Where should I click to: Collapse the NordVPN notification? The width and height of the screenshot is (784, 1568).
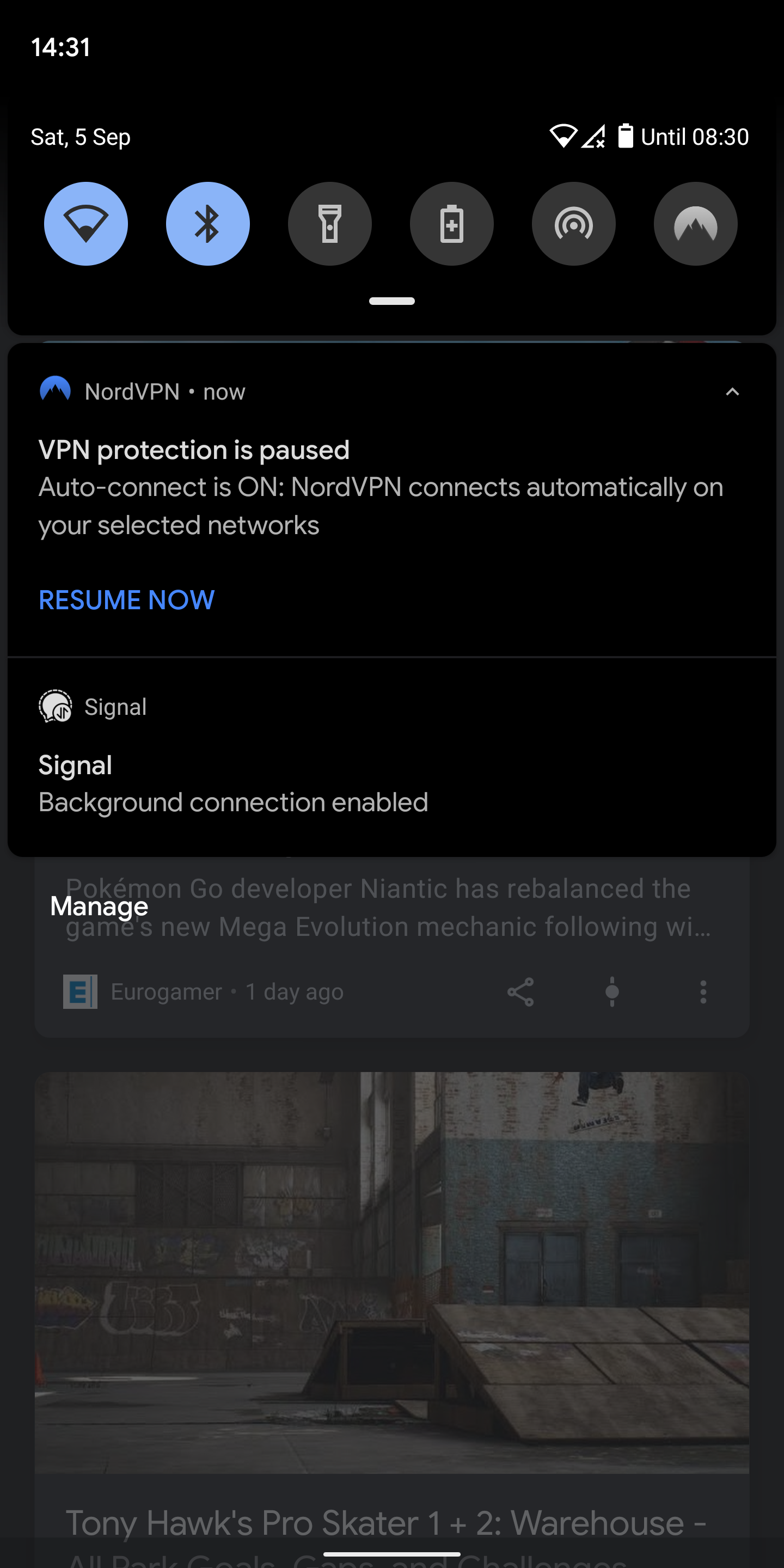732,391
